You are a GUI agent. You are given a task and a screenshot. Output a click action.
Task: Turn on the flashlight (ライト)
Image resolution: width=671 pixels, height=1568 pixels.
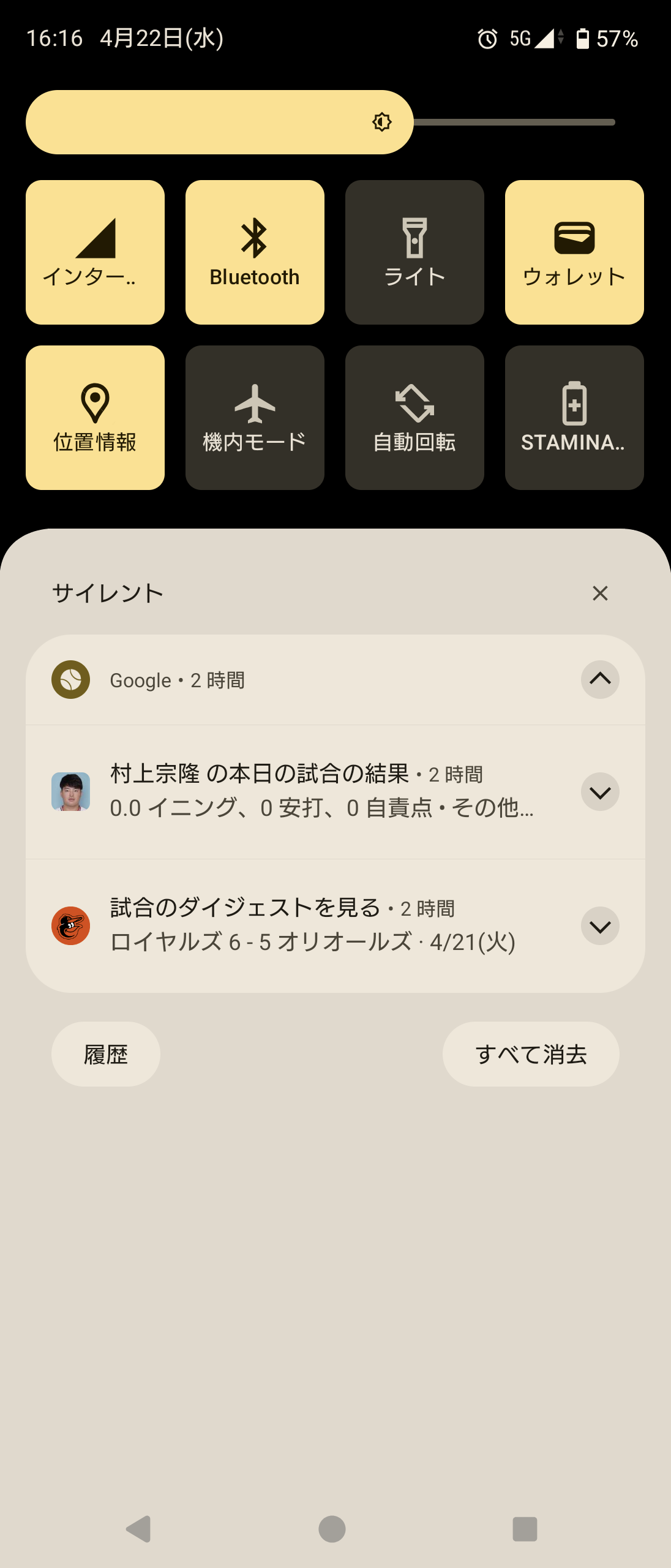414,252
